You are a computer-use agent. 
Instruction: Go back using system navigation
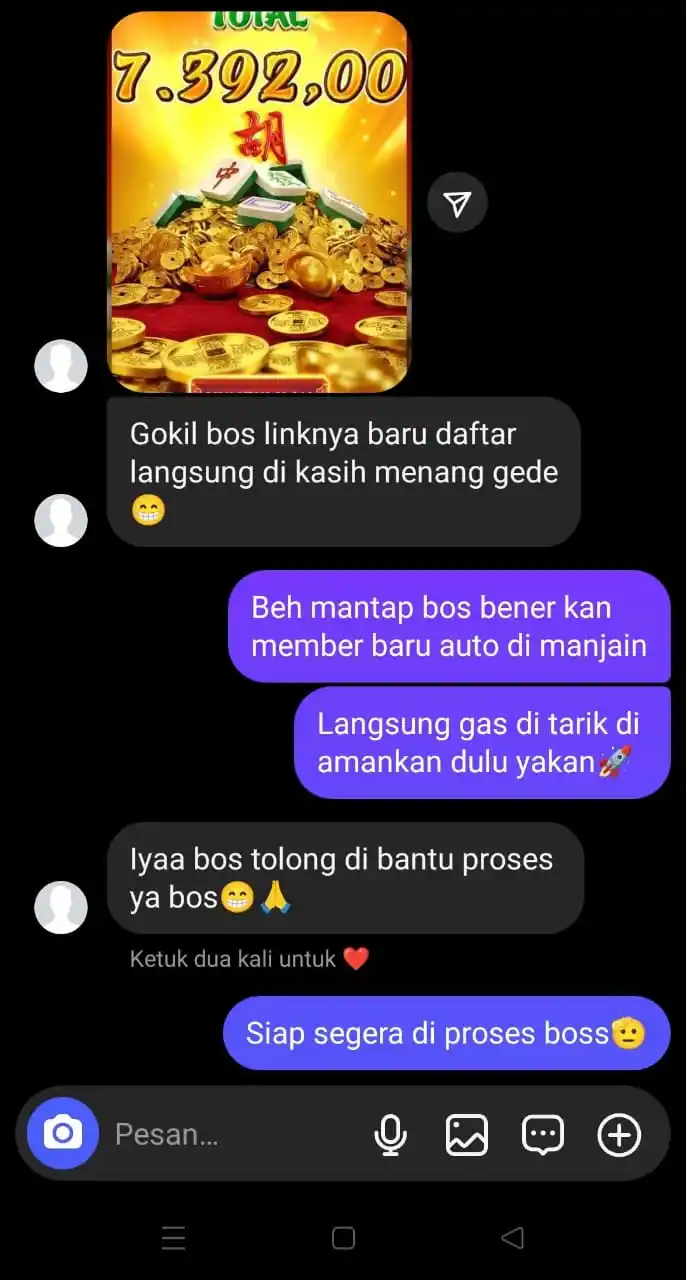point(512,1238)
